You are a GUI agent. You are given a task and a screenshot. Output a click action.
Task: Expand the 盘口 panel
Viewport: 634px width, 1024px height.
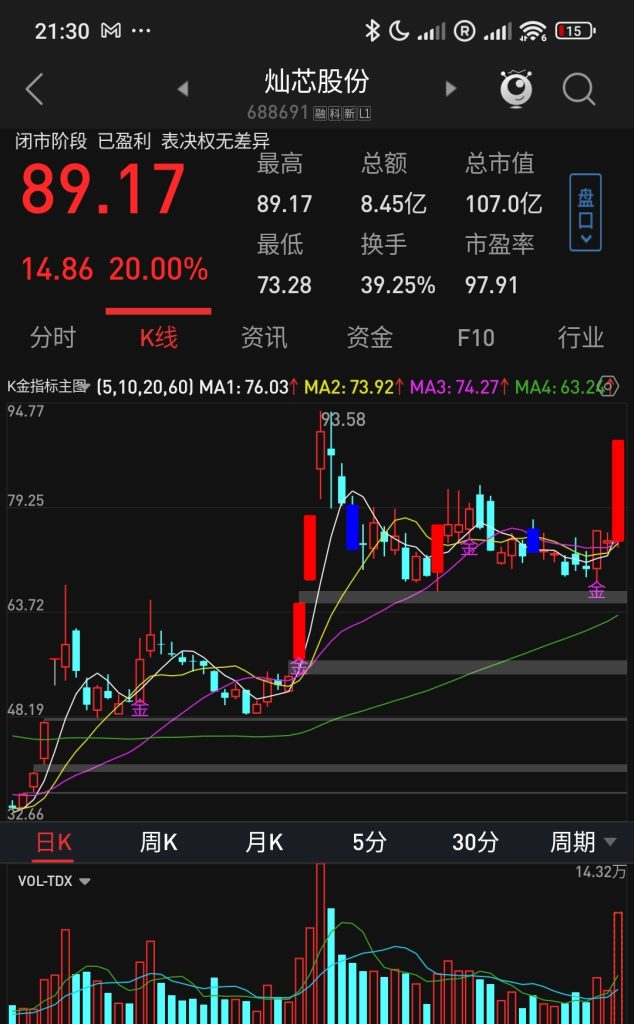click(x=585, y=211)
